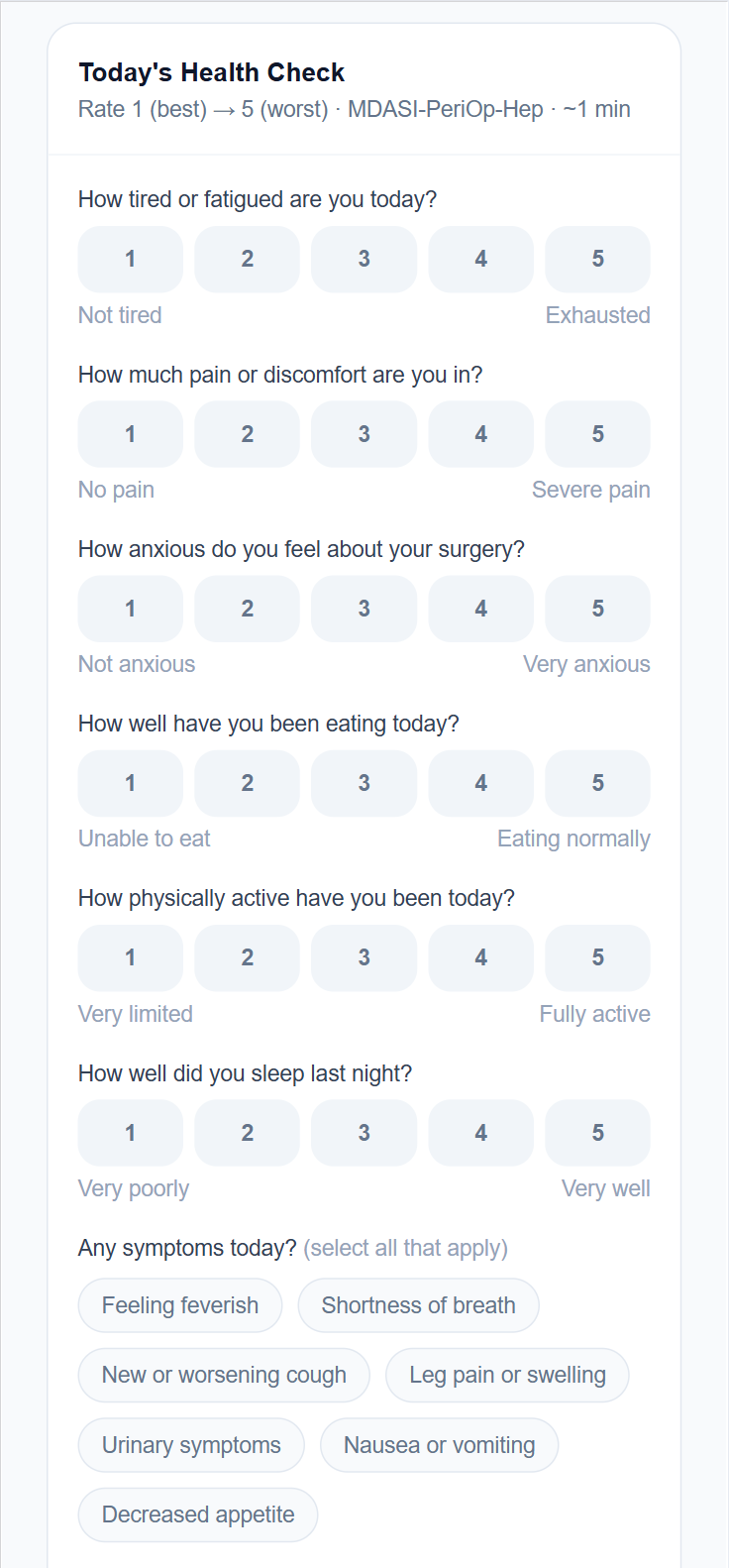The width and height of the screenshot is (729, 1568).
Task: Rate pain level as 4
Action: (480, 434)
